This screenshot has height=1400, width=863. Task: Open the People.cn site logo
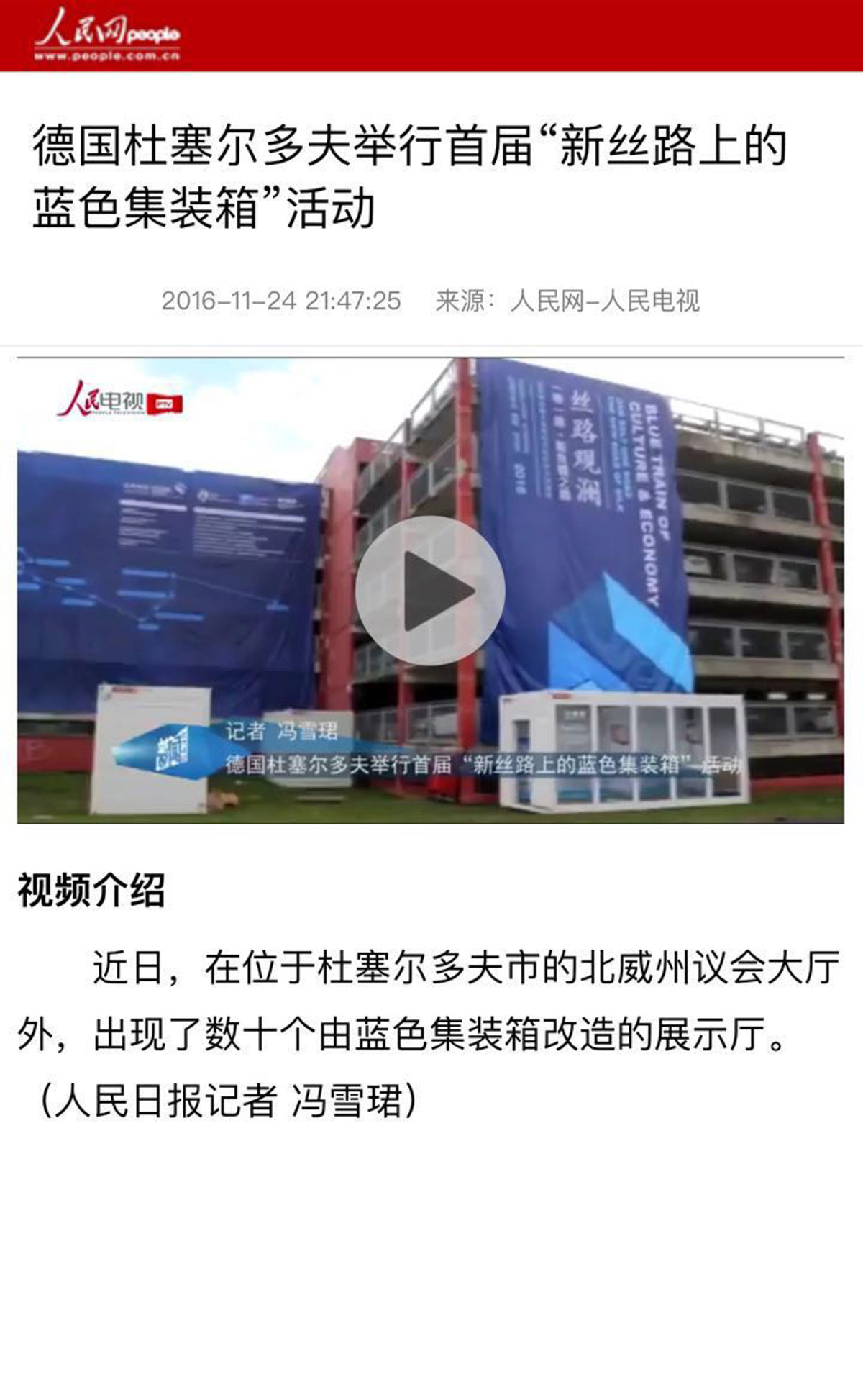click(x=106, y=35)
